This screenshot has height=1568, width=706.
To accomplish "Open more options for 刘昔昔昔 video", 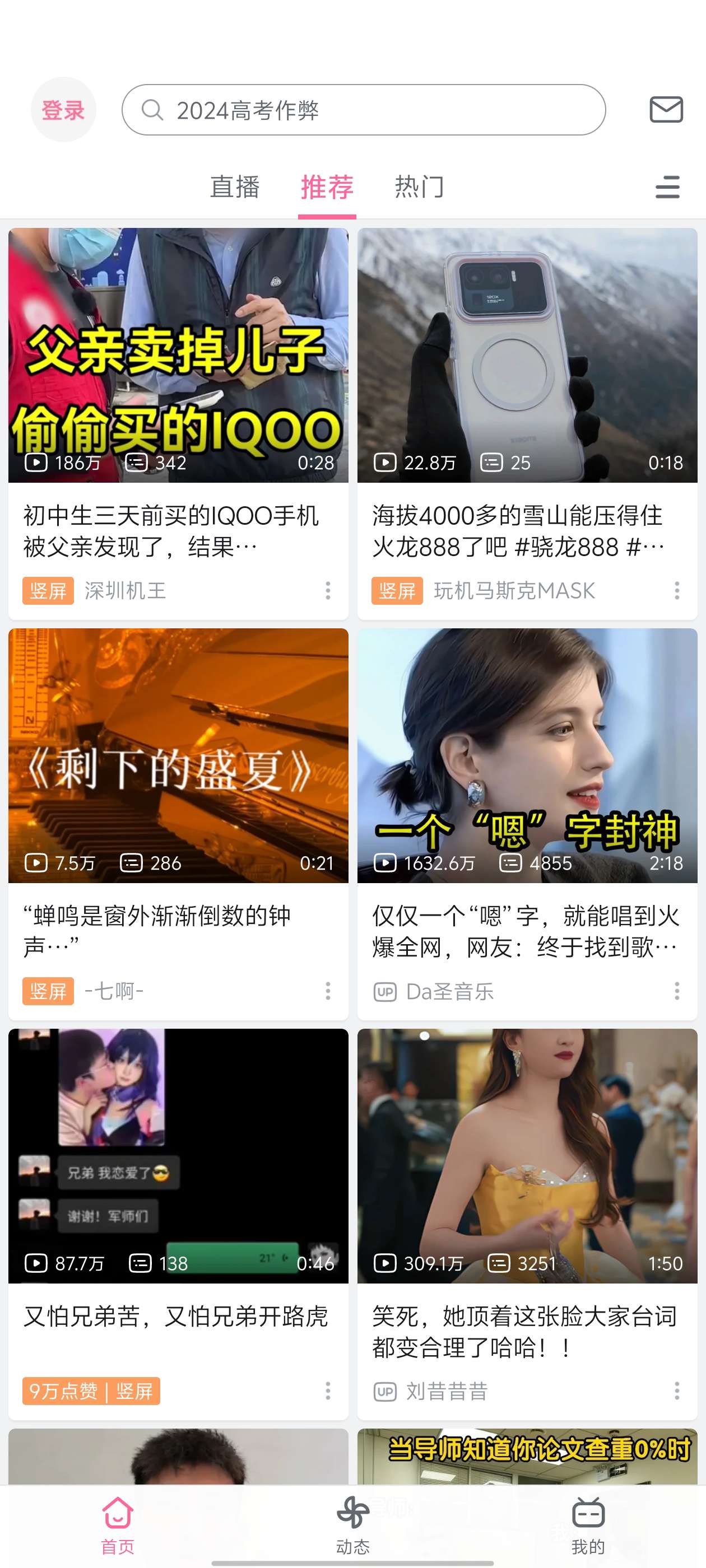I will [677, 1391].
